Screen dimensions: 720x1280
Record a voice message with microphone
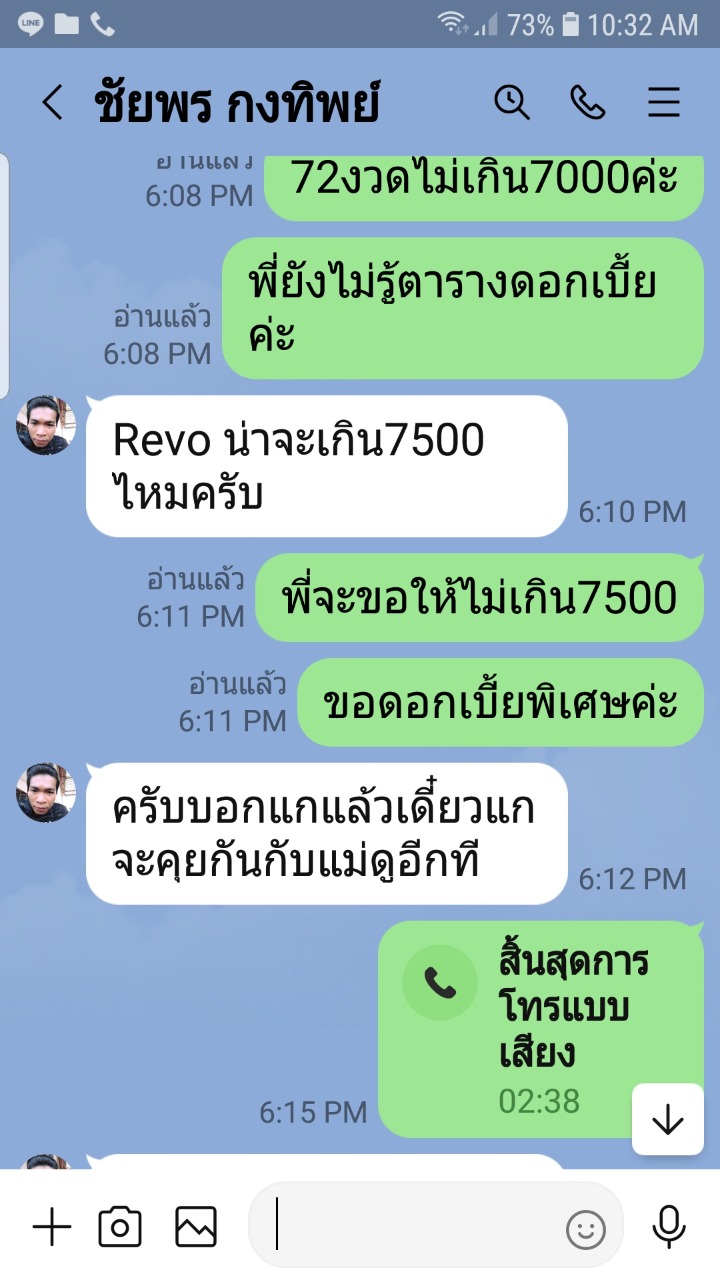pos(668,1226)
